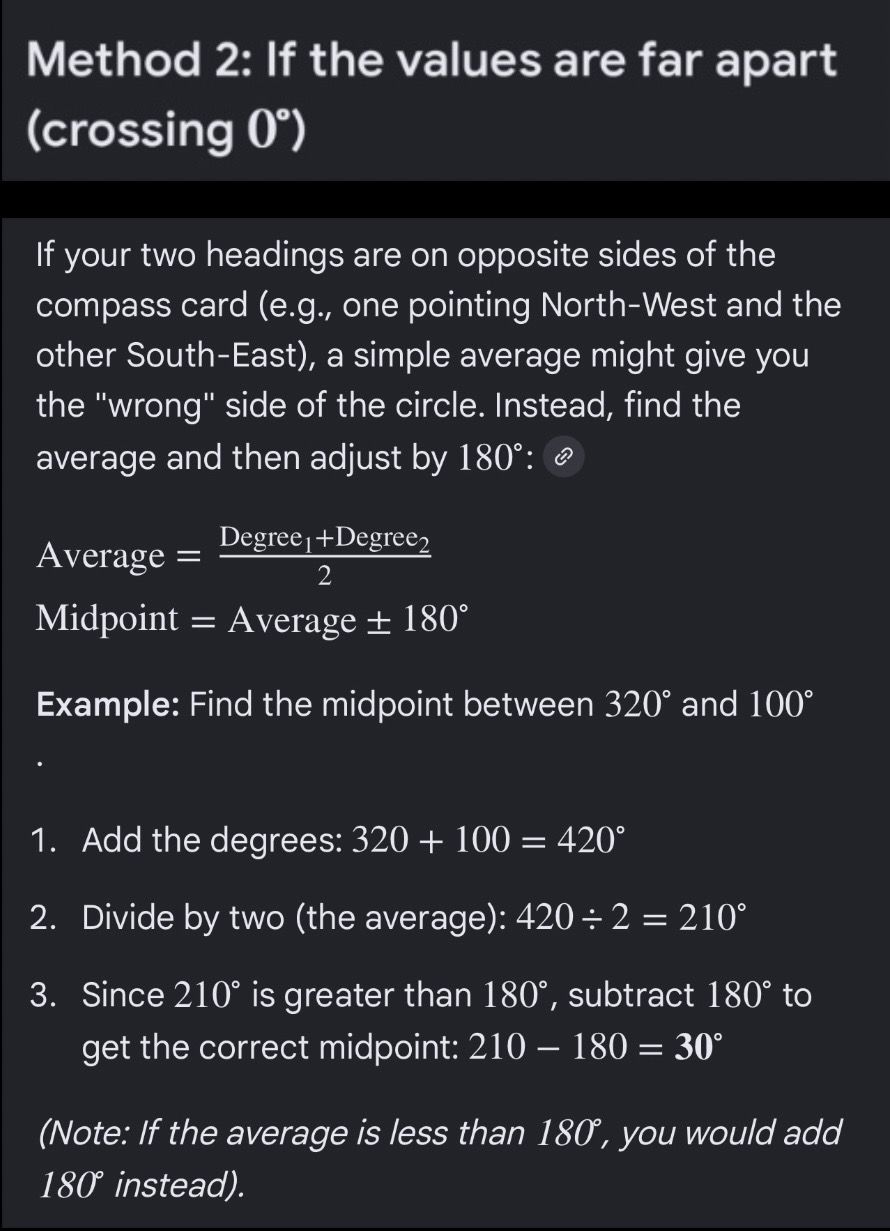Viewport: 890px width, 1231px height.
Task: Open the source link icon after 180°
Action: point(563,459)
